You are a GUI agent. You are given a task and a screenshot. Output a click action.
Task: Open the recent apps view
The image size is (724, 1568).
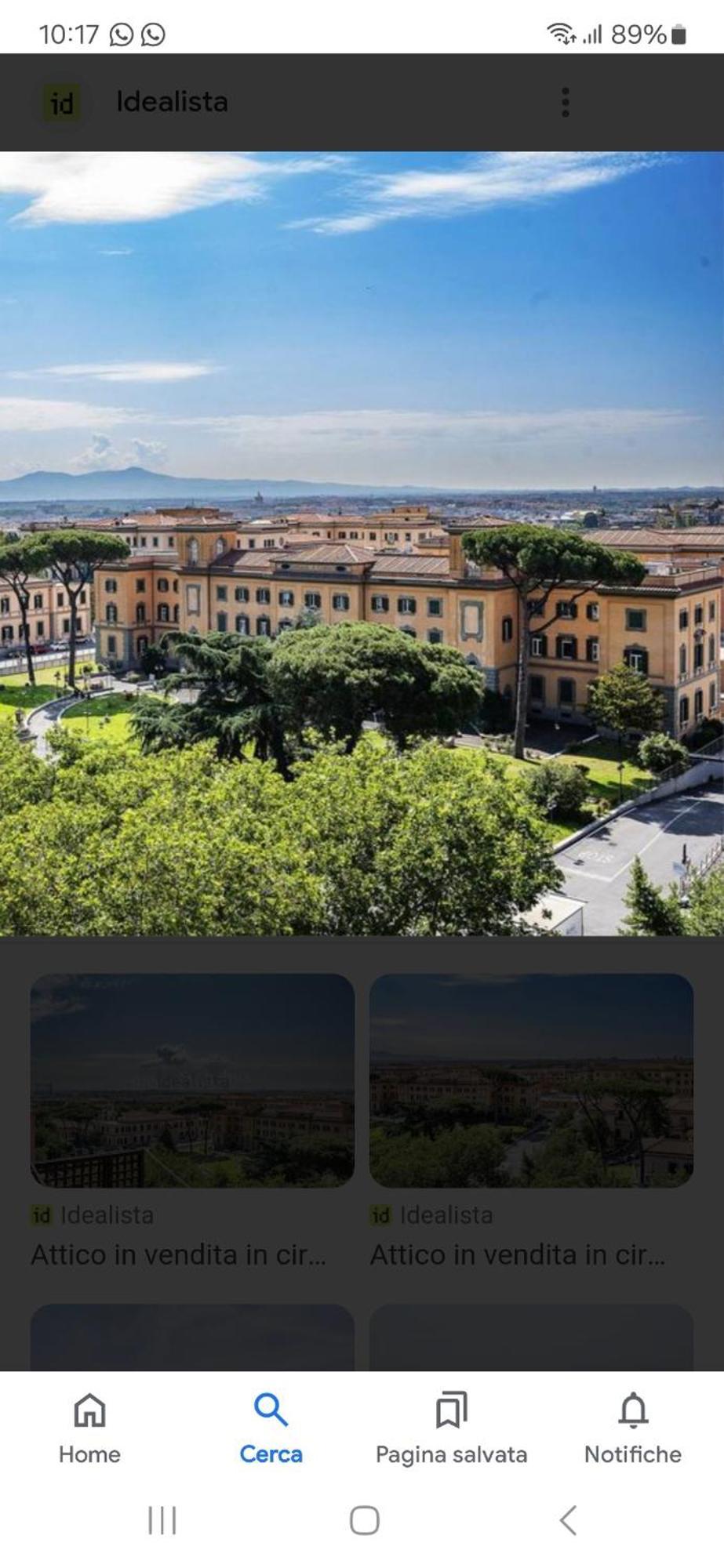pos(162,1520)
